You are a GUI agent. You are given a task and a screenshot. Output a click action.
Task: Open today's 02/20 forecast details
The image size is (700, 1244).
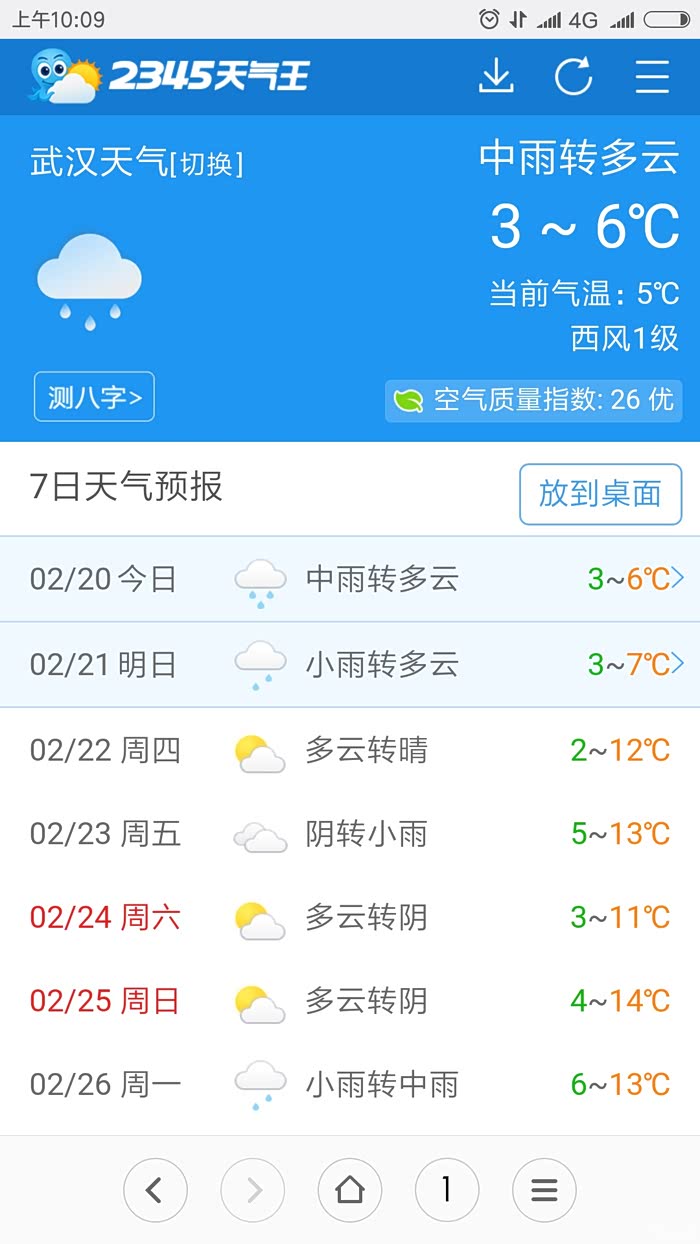(x=350, y=579)
